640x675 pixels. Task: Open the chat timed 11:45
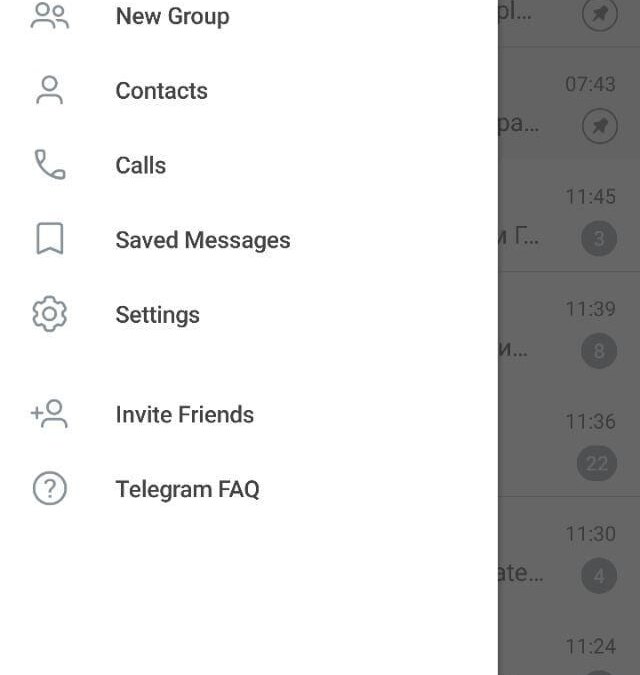coord(570,216)
